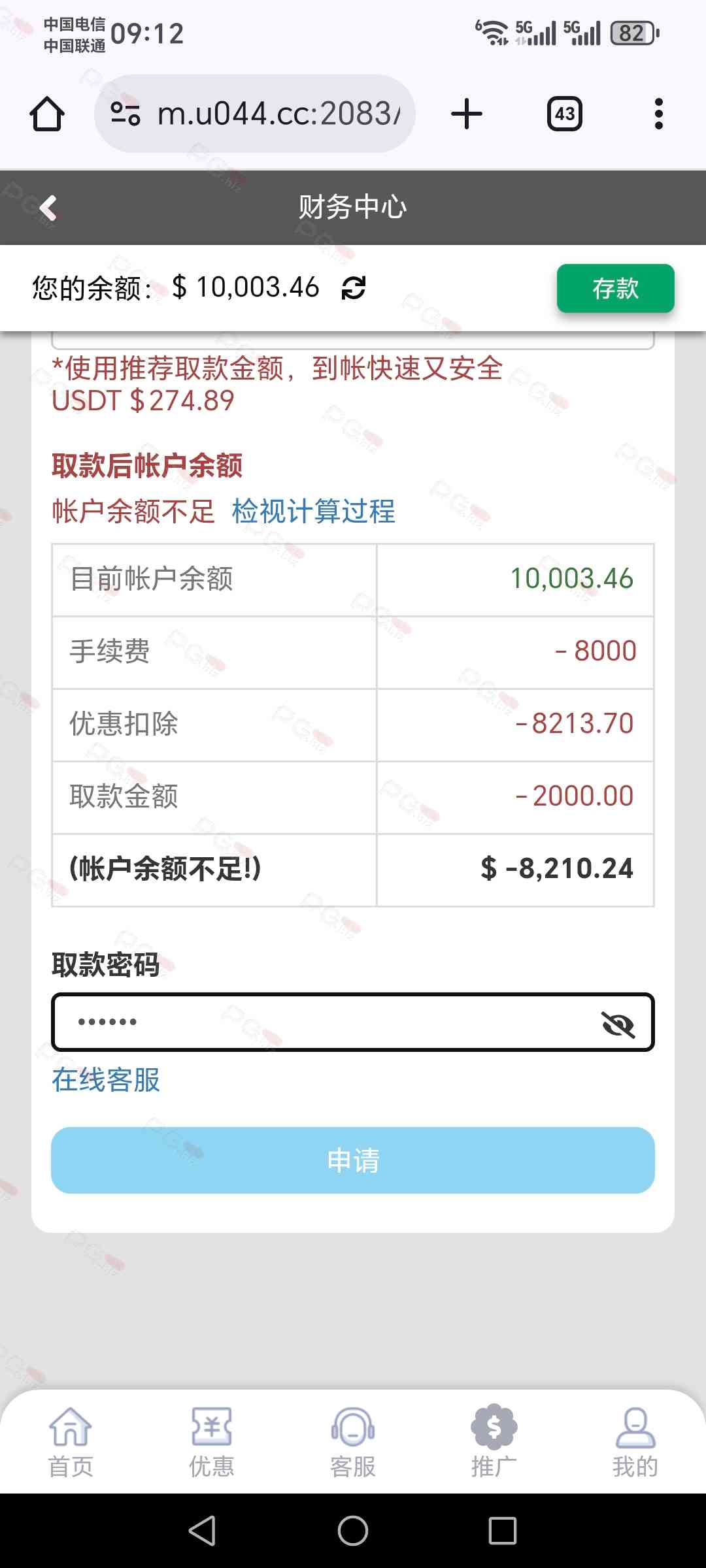This screenshot has height=1568, width=706.
Task: Open browser overflow menu
Action: [x=658, y=114]
